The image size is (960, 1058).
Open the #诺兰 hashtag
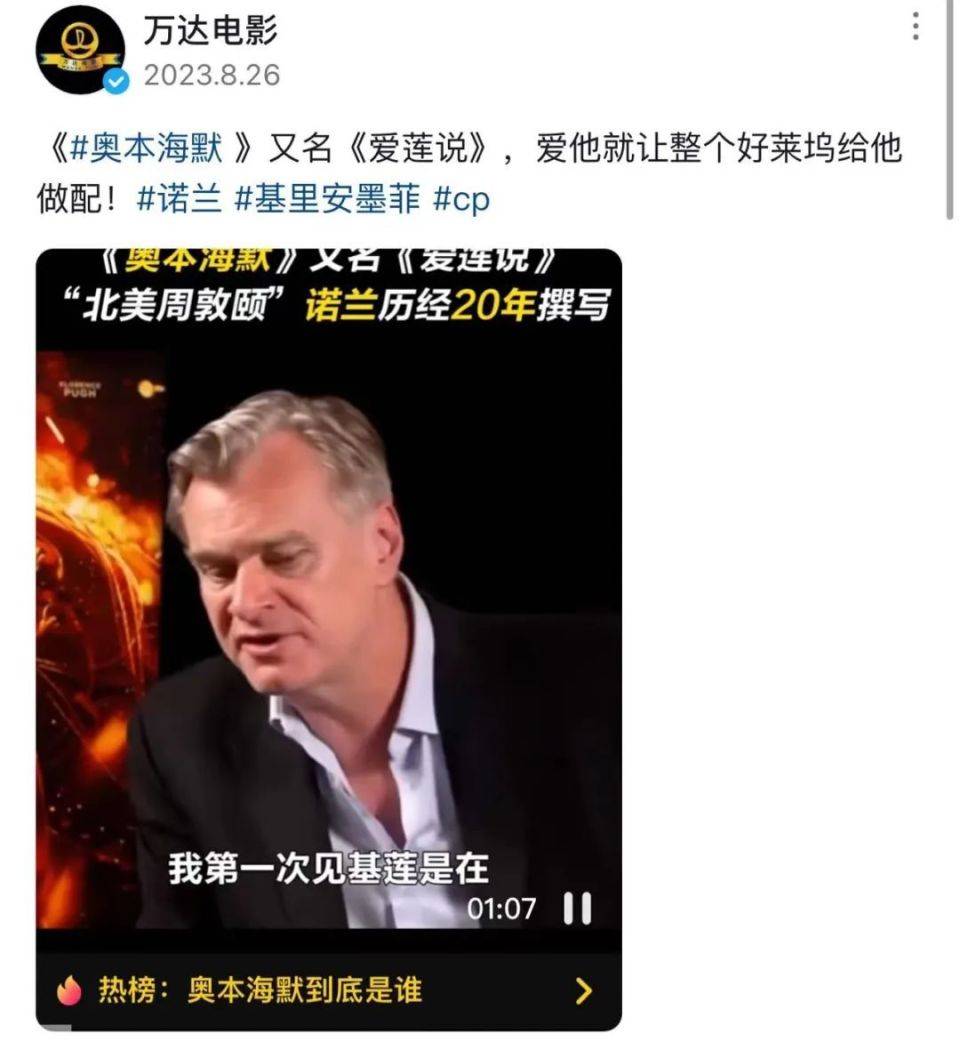click(178, 198)
